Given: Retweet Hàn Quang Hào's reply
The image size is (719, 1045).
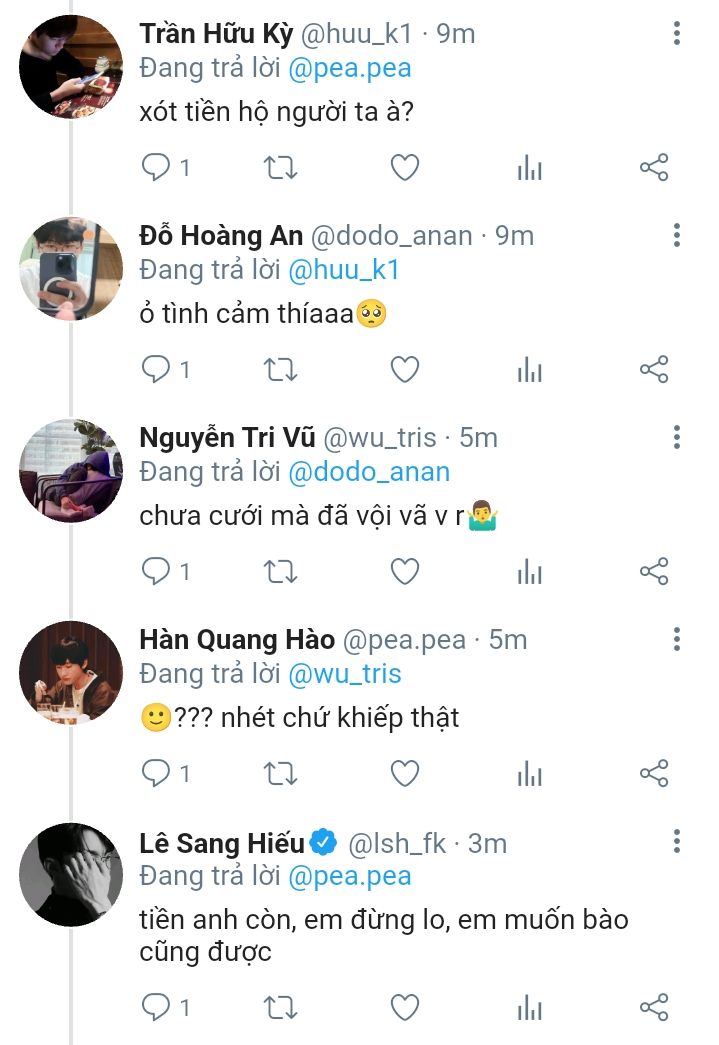Looking at the screenshot, I should (x=280, y=773).
